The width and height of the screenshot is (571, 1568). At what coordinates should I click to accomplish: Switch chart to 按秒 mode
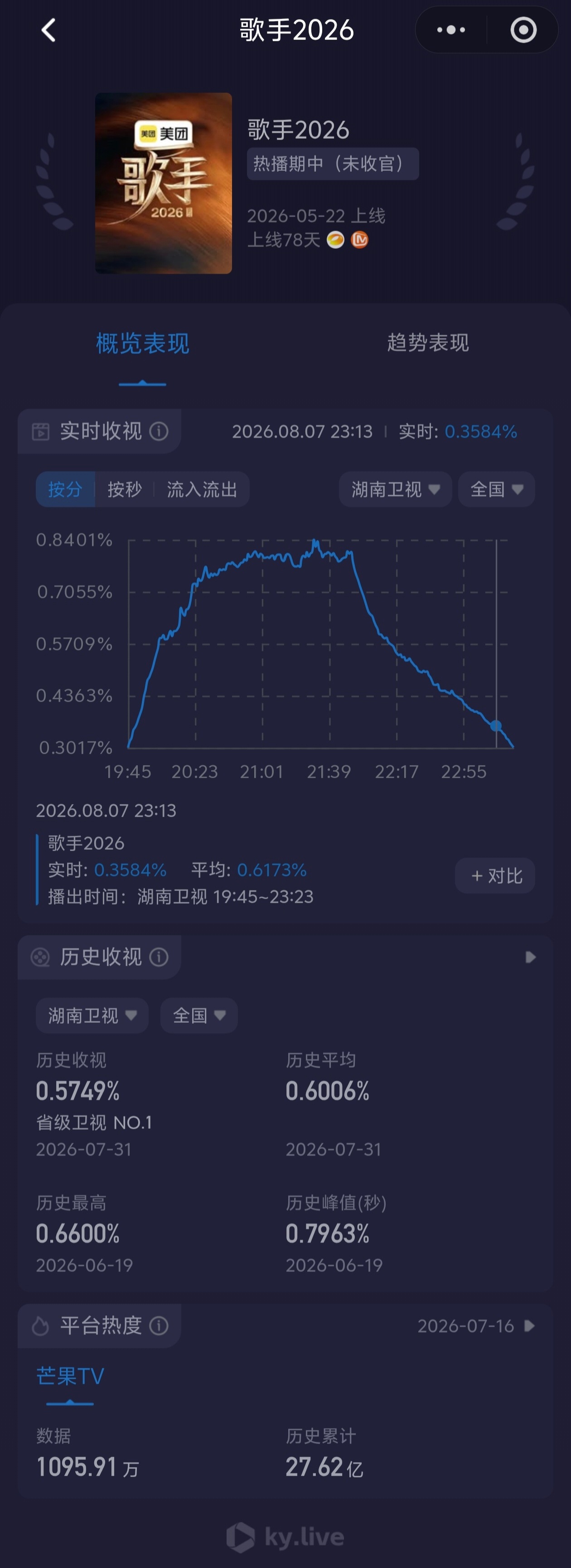click(125, 489)
